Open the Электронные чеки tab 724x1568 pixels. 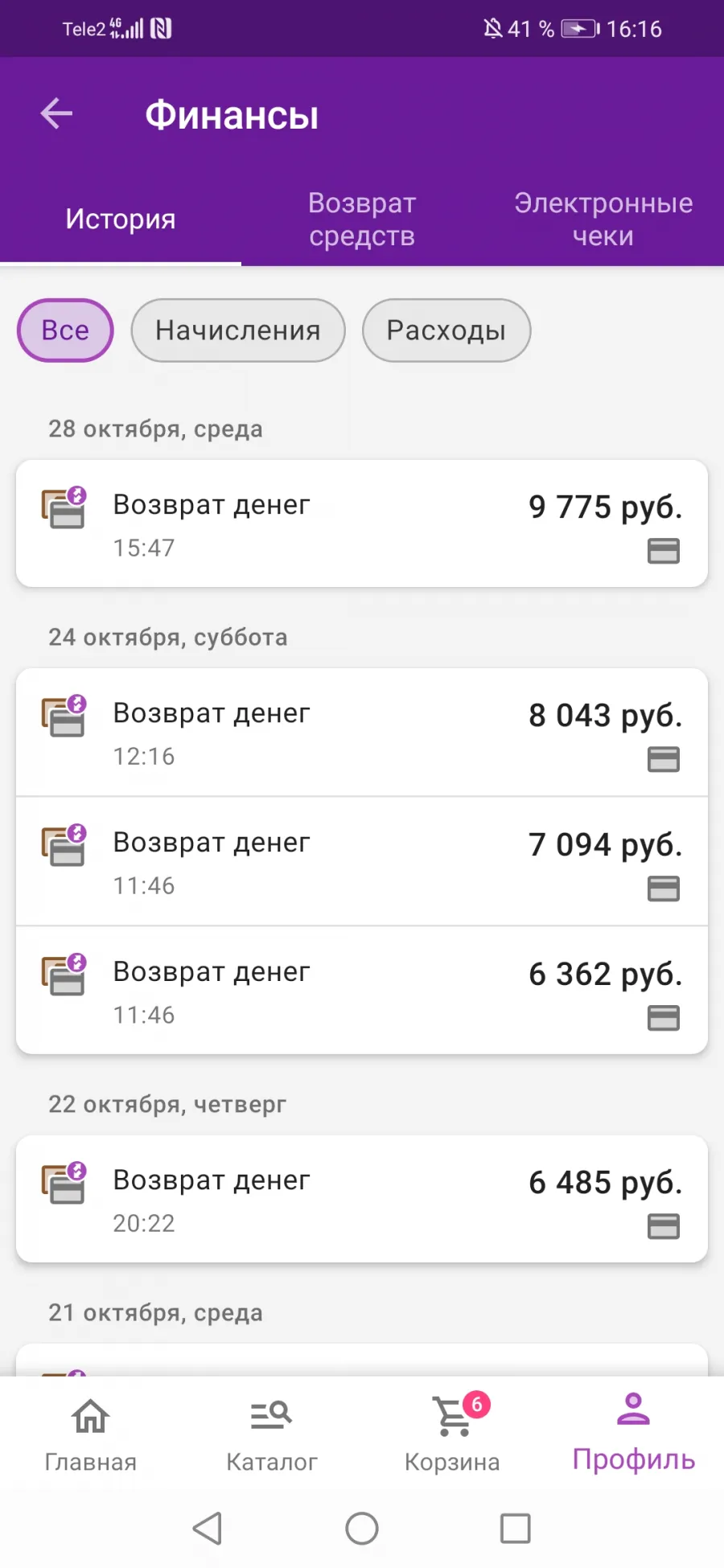[603, 219]
